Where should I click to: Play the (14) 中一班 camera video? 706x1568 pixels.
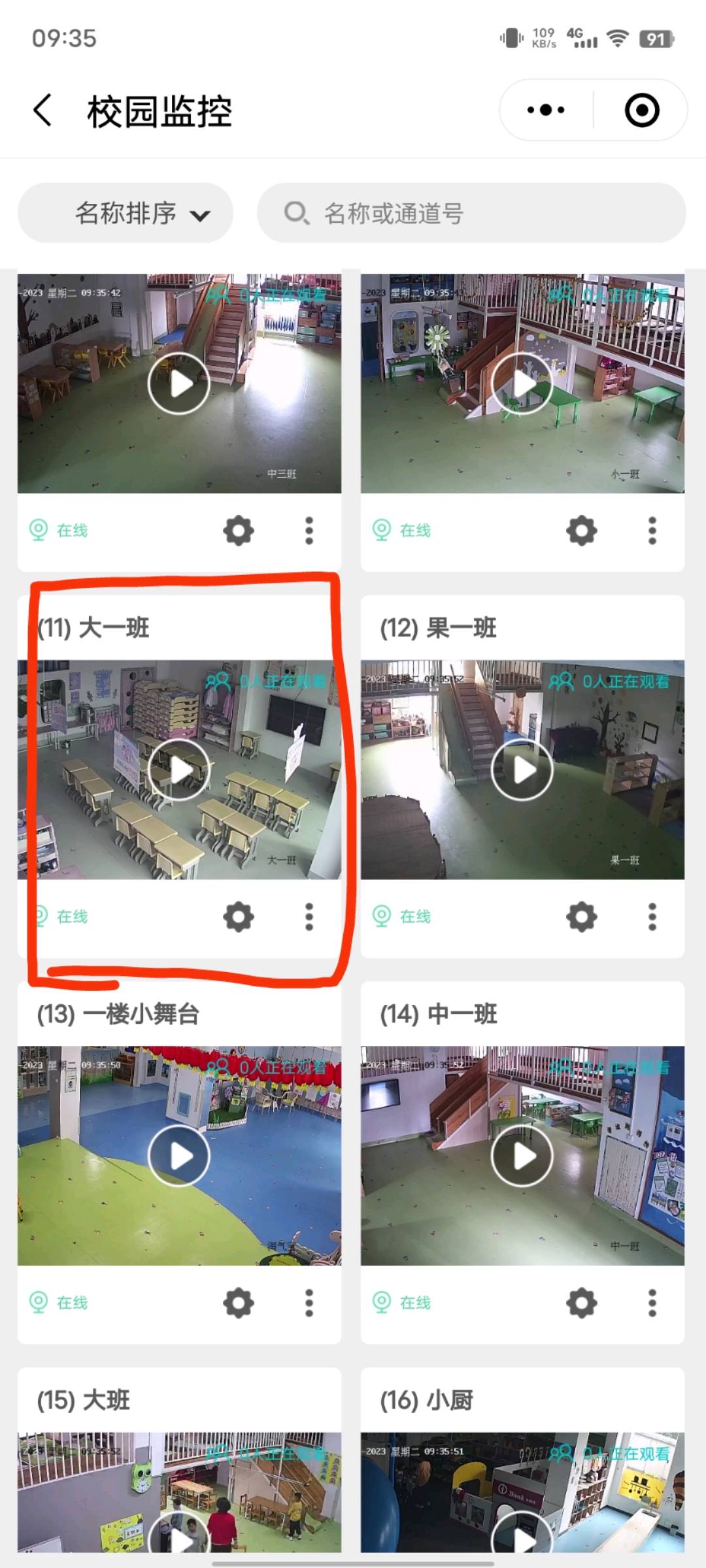[x=522, y=1156]
